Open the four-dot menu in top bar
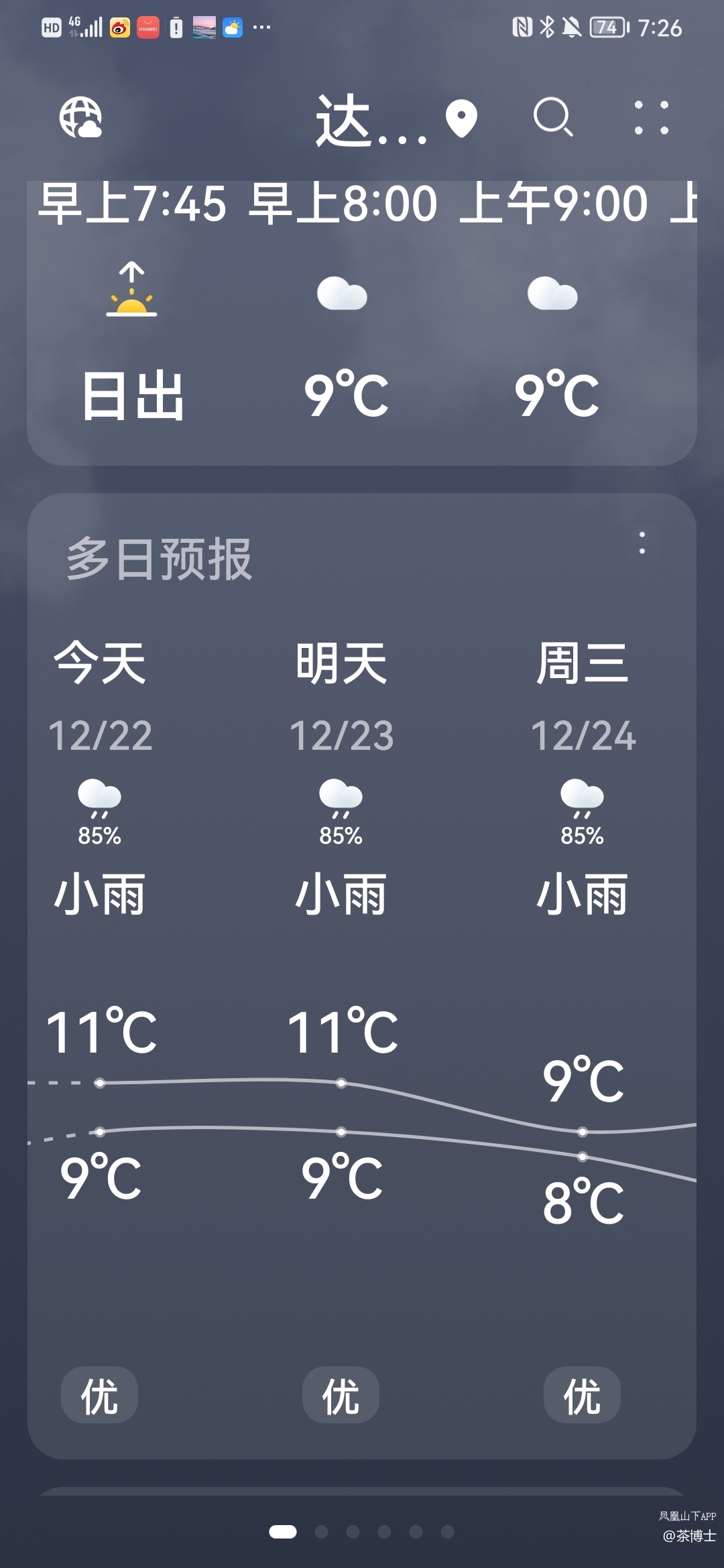Screen dimensions: 724x1568 [651, 118]
